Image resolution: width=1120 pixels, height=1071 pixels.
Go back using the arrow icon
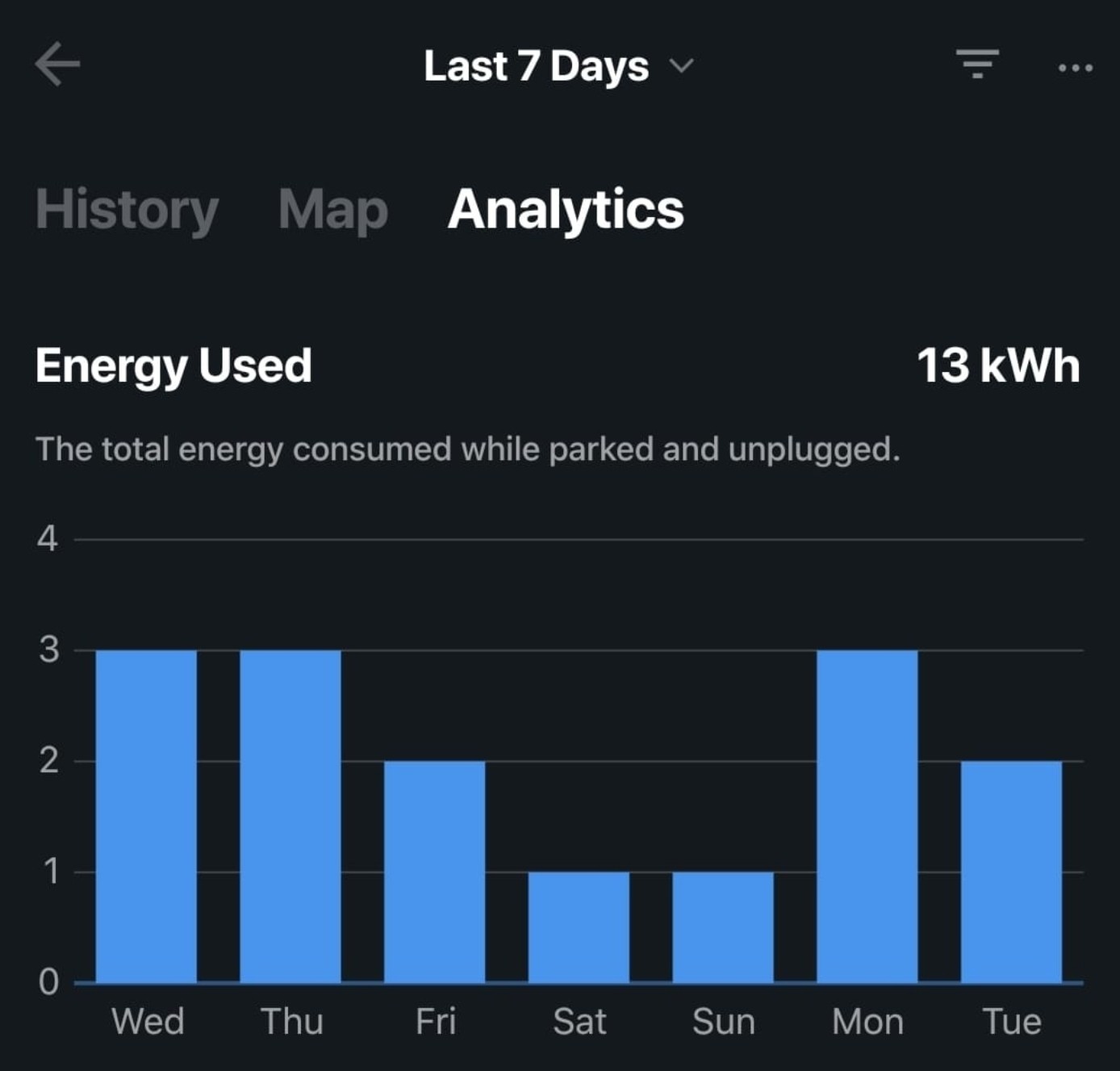coord(57,65)
